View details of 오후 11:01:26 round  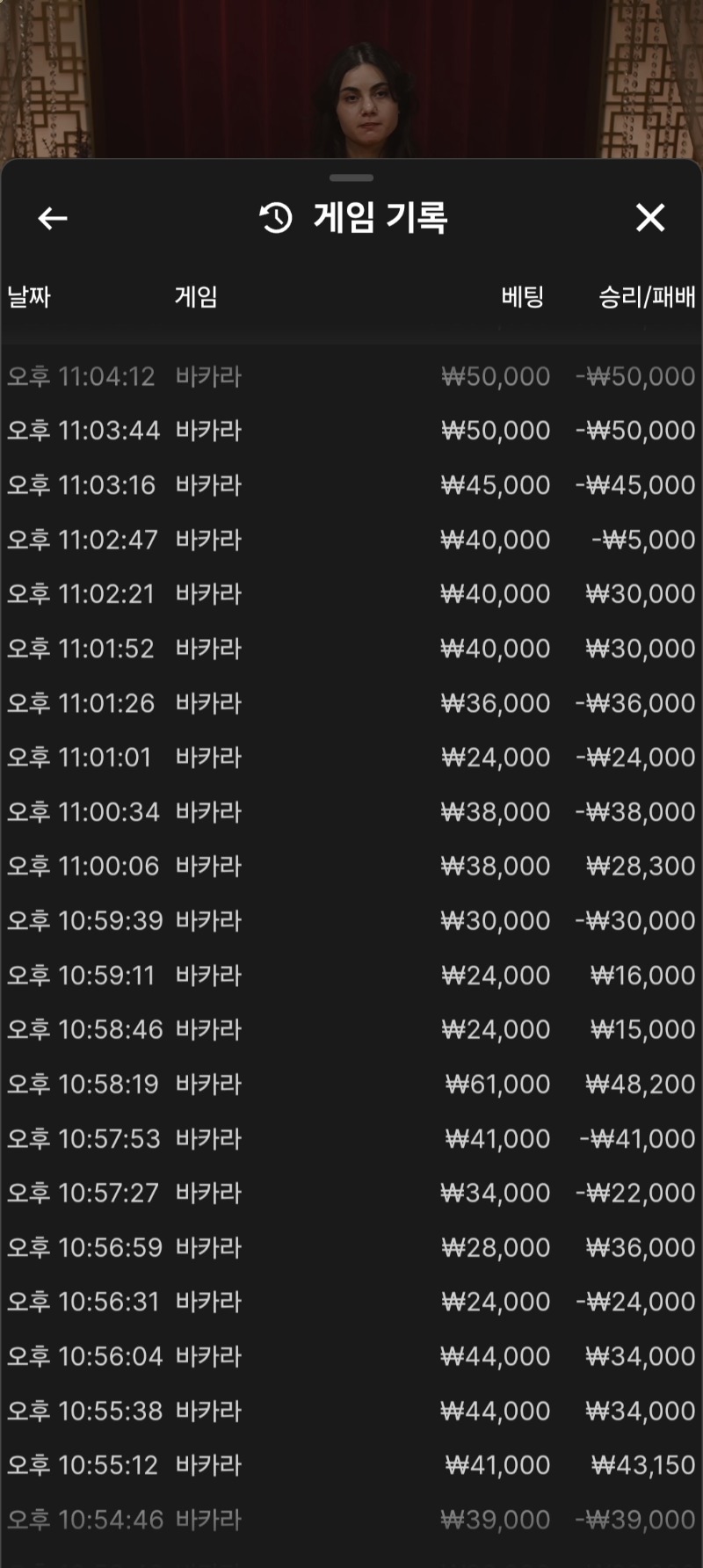point(351,703)
